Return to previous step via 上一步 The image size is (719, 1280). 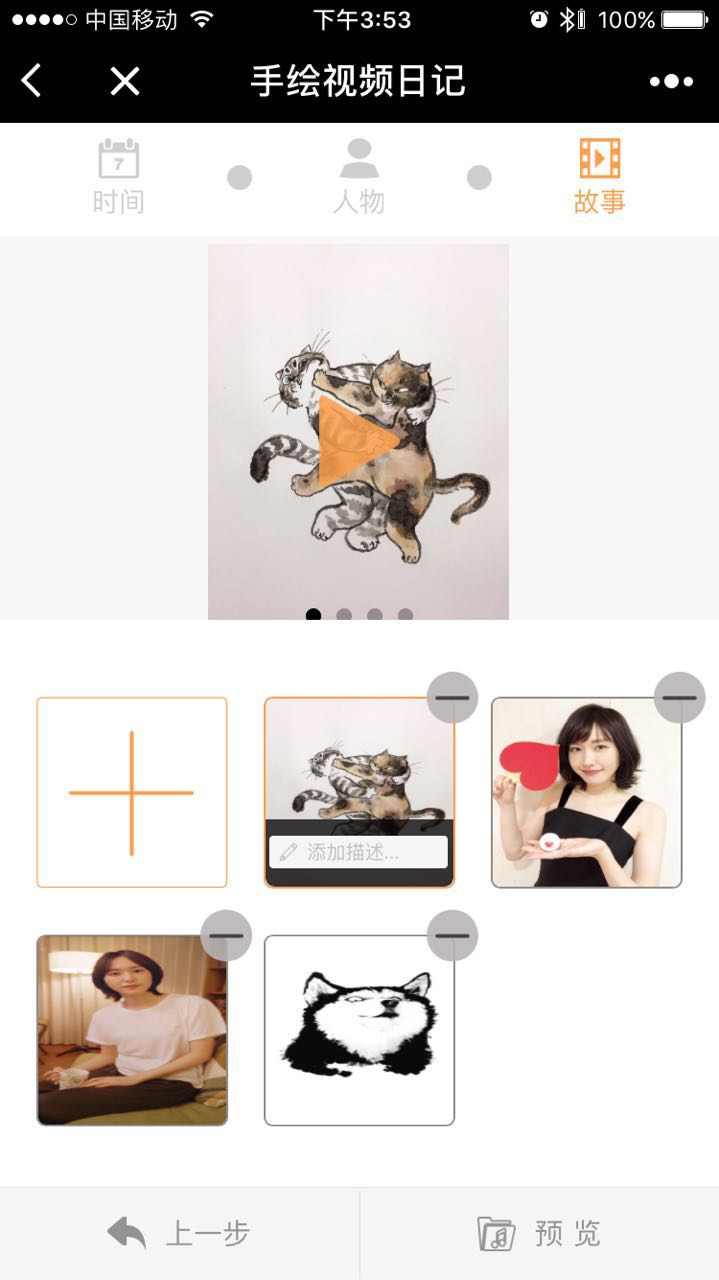pos(179,1233)
